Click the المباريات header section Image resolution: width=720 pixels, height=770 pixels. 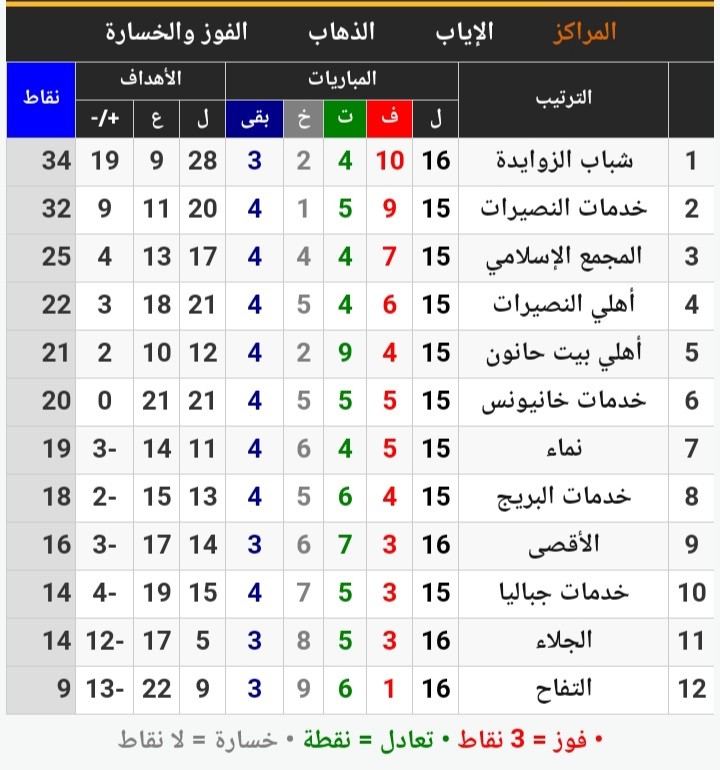pos(340,76)
